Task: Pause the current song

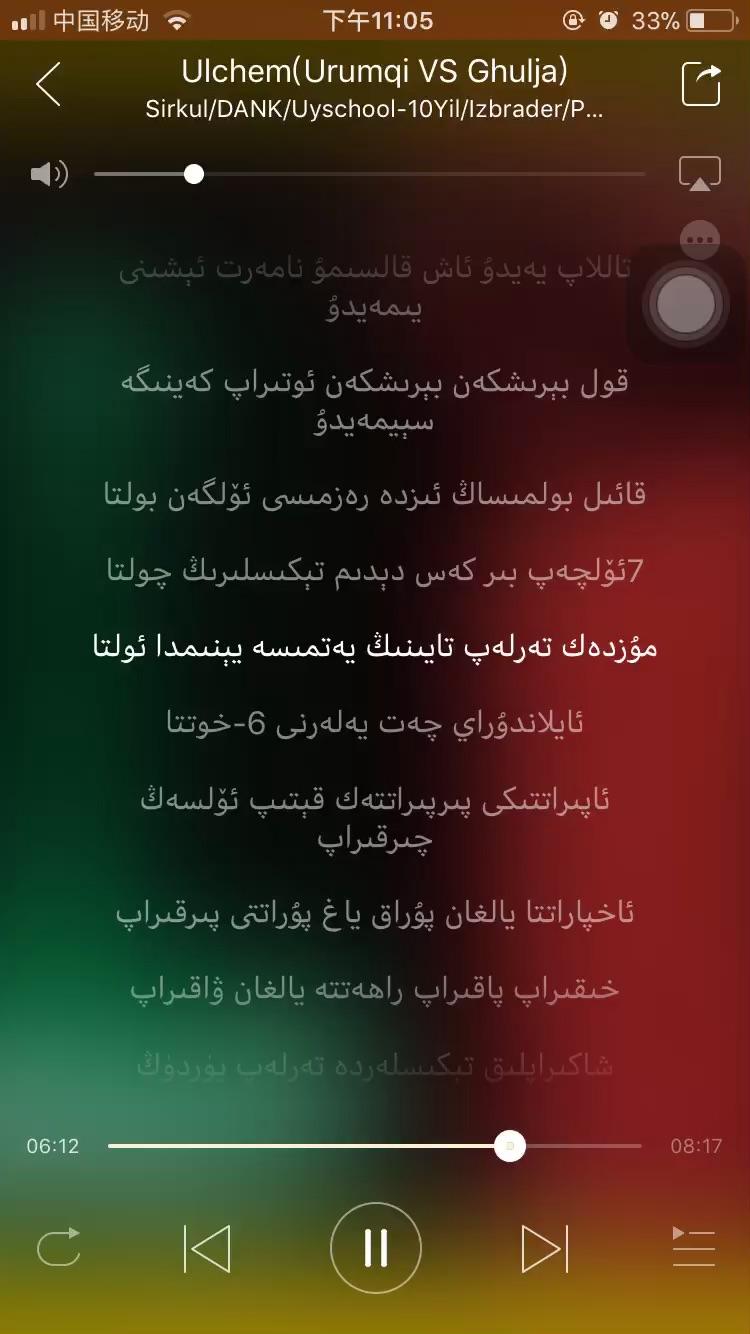Action: (375, 1248)
